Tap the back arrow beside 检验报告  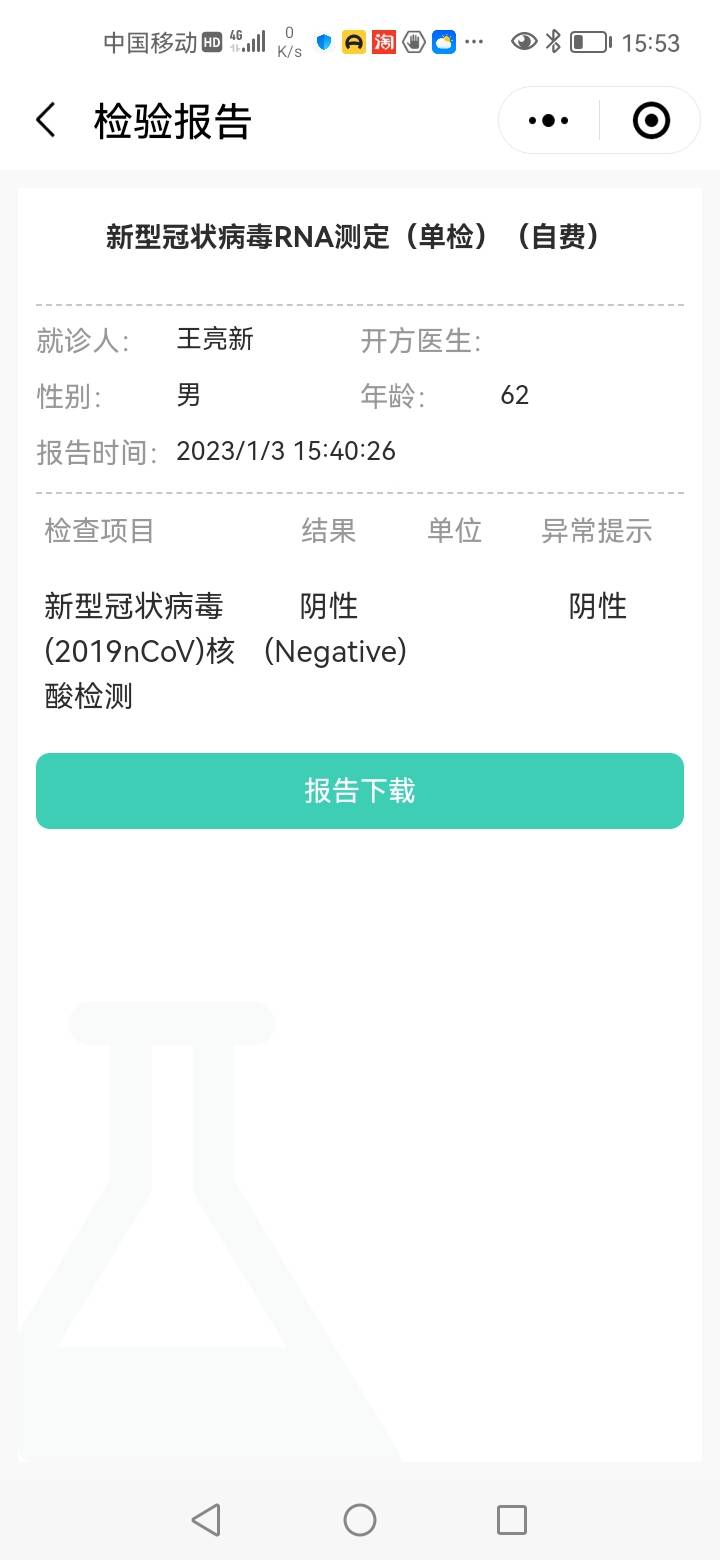(x=45, y=119)
